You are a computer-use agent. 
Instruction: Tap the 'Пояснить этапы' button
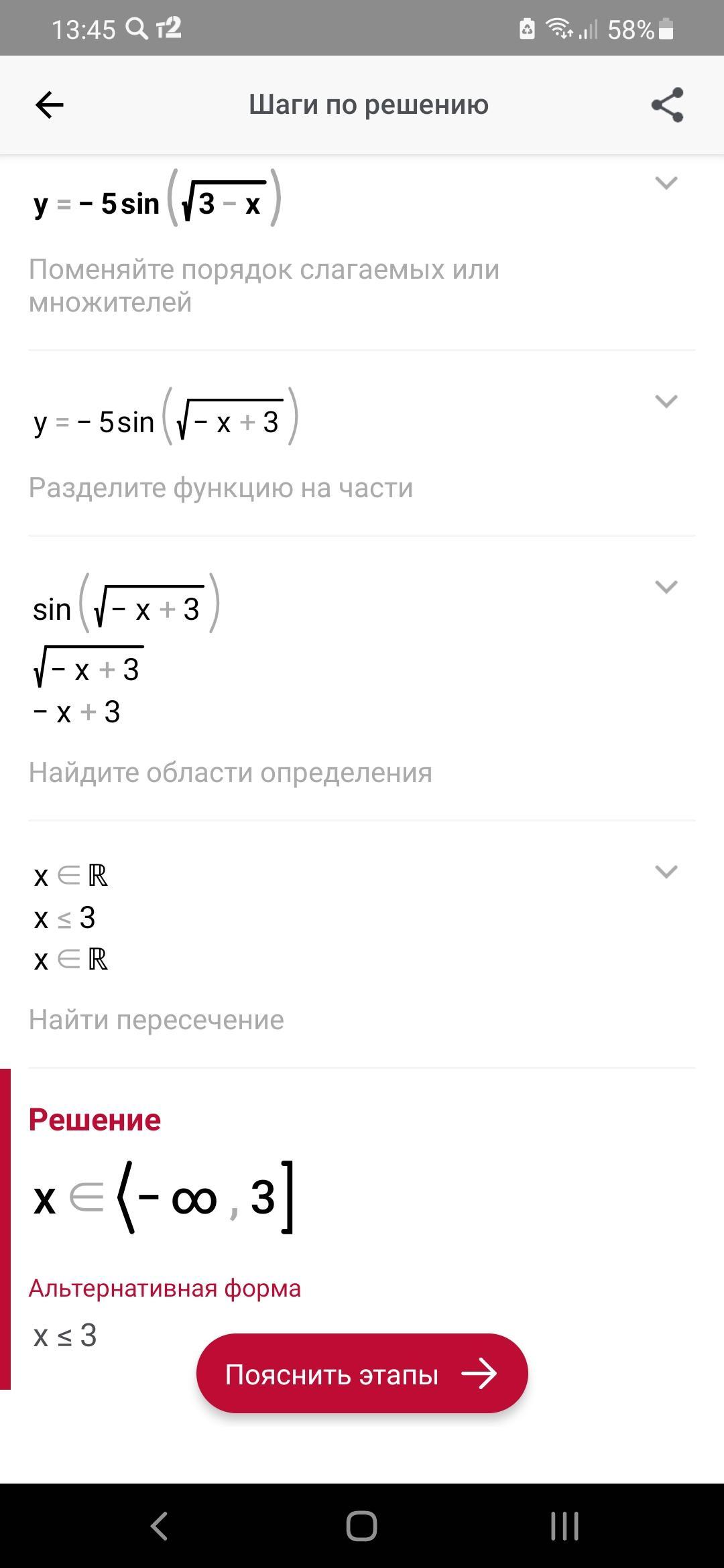coord(362,1374)
